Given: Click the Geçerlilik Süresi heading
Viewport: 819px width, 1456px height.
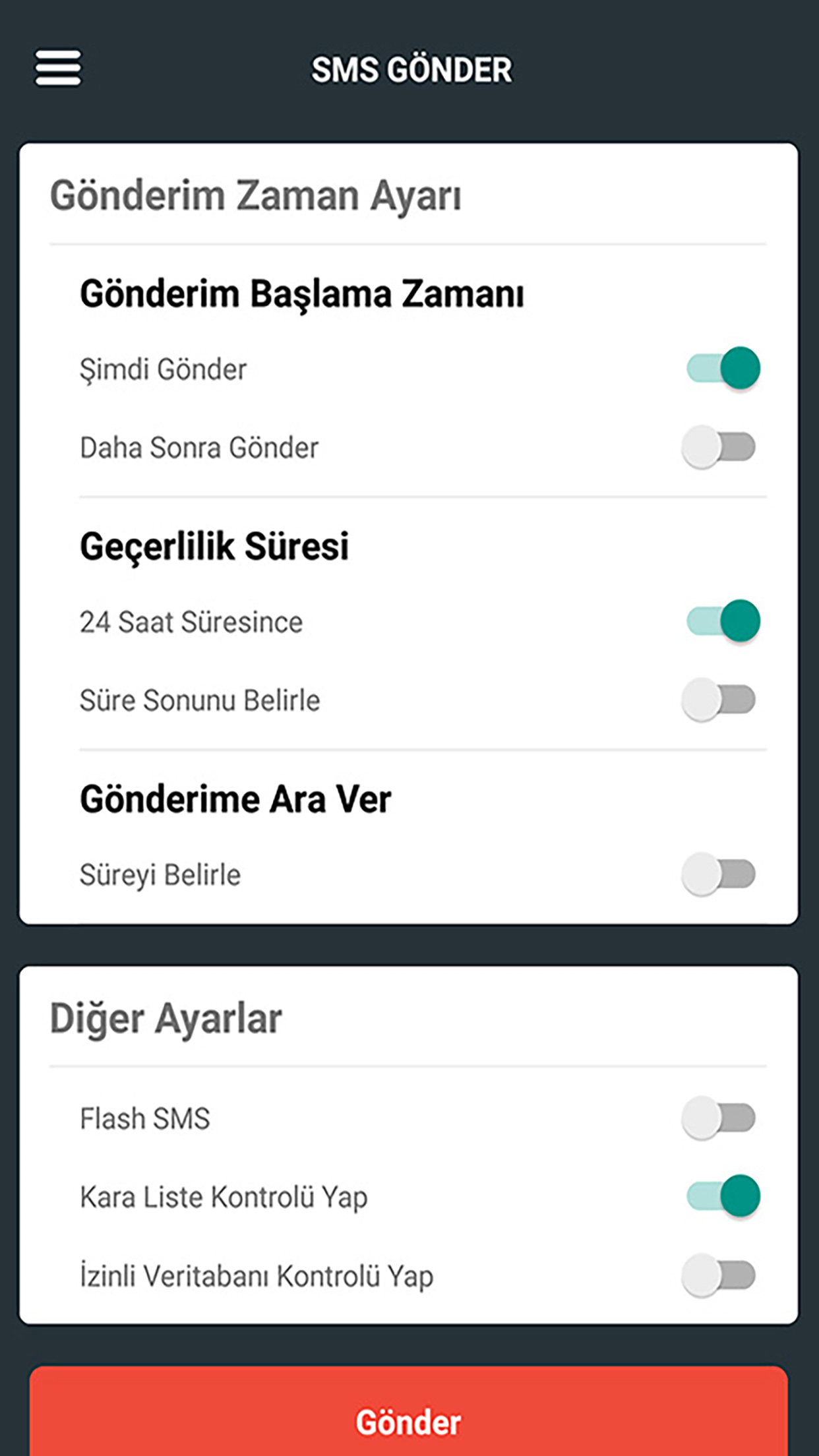Looking at the screenshot, I should pos(214,545).
